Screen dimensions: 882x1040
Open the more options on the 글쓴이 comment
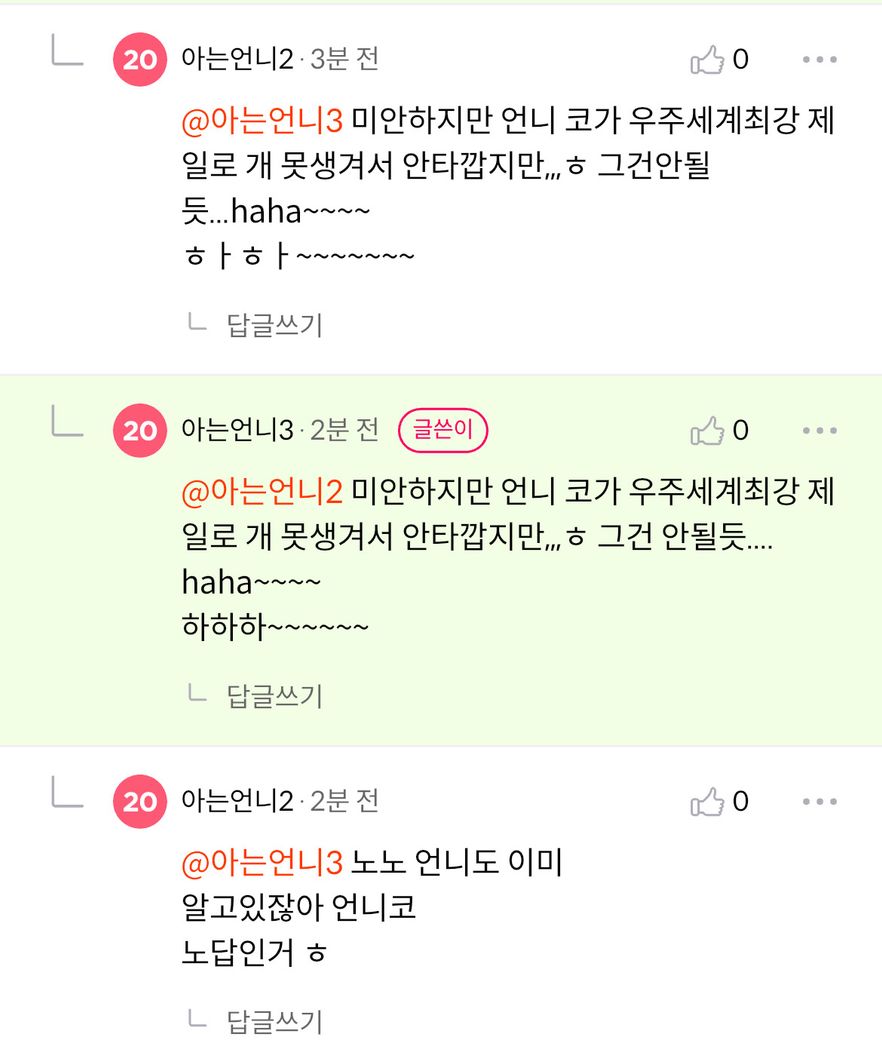[819, 431]
